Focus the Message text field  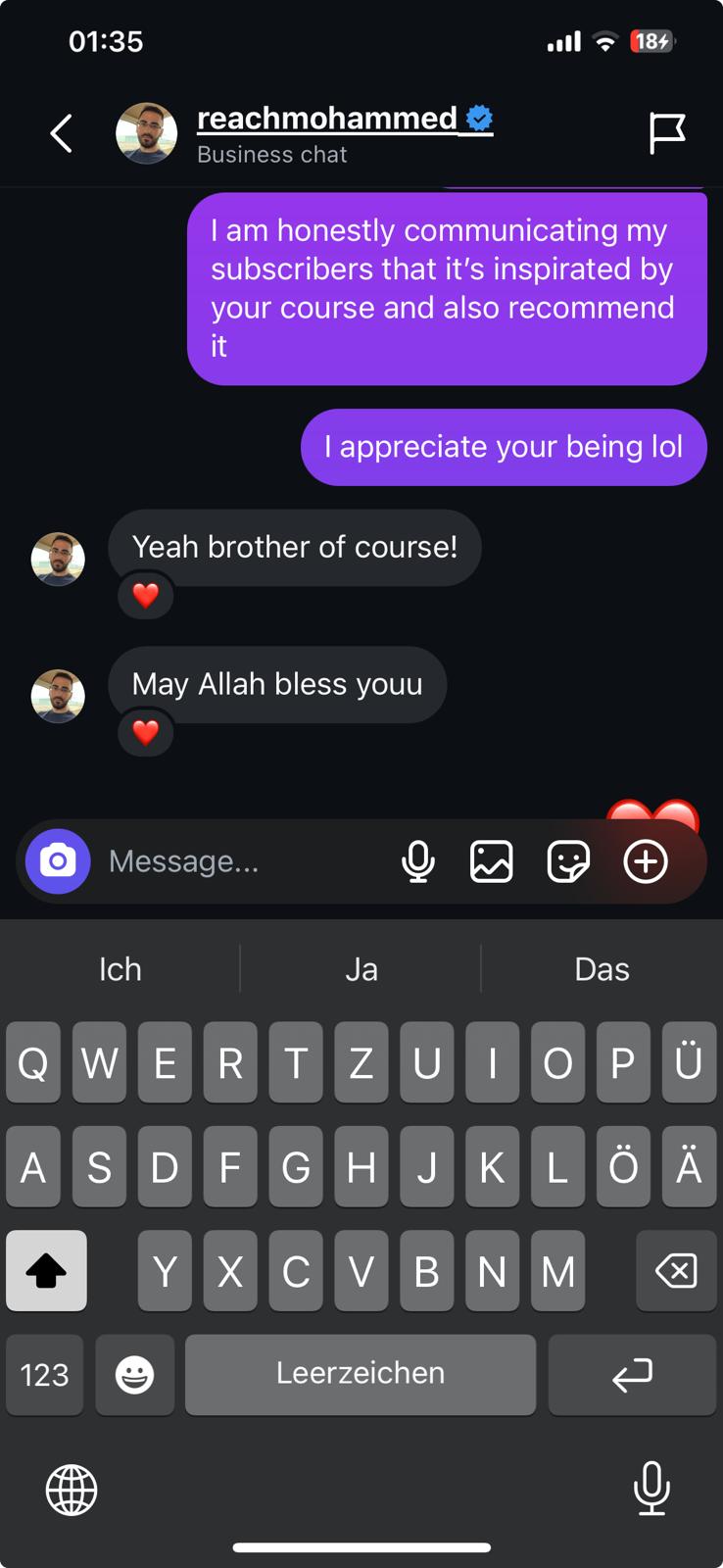[235, 861]
